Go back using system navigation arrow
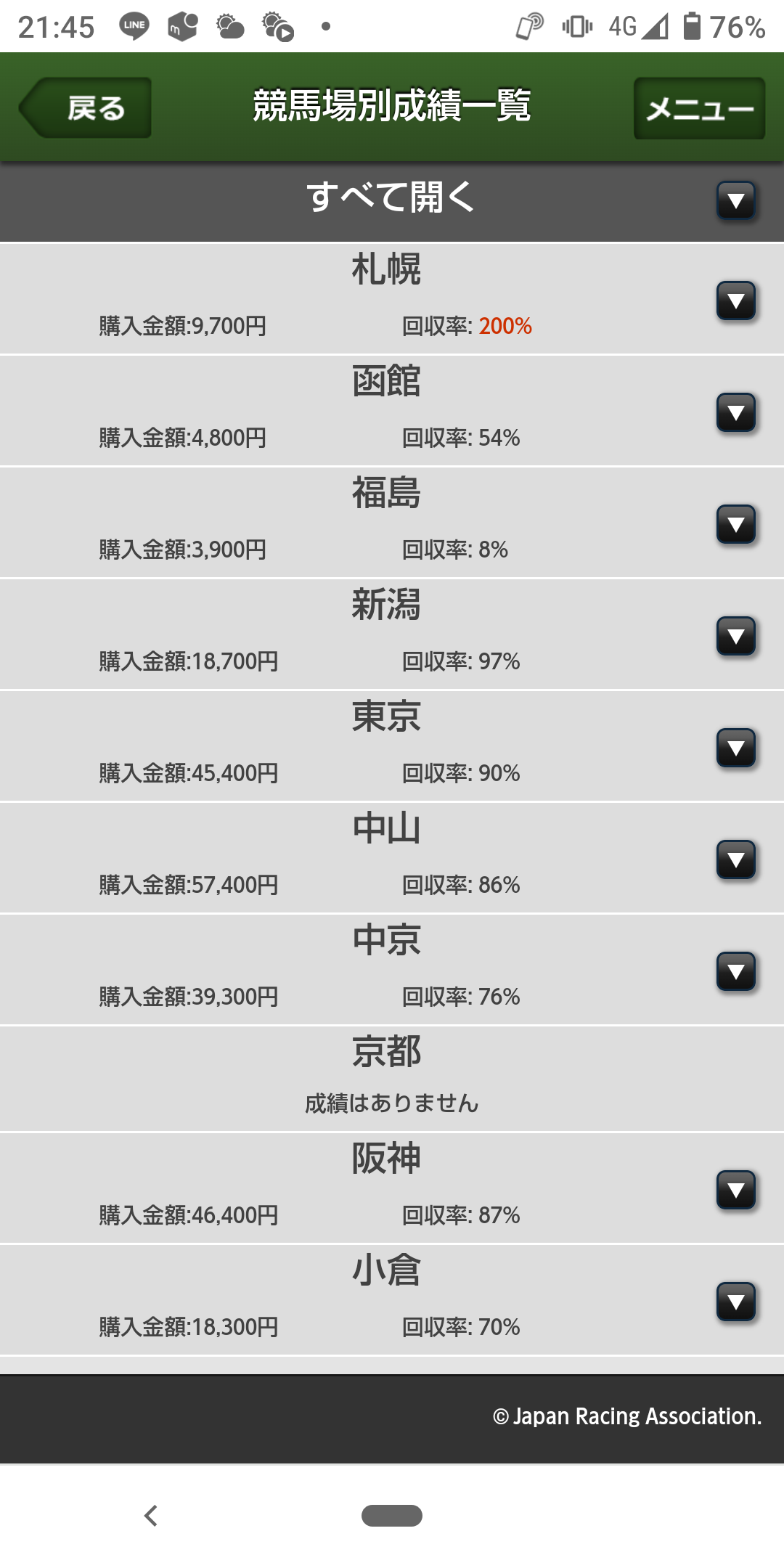The image size is (784, 1568). tap(151, 1516)
